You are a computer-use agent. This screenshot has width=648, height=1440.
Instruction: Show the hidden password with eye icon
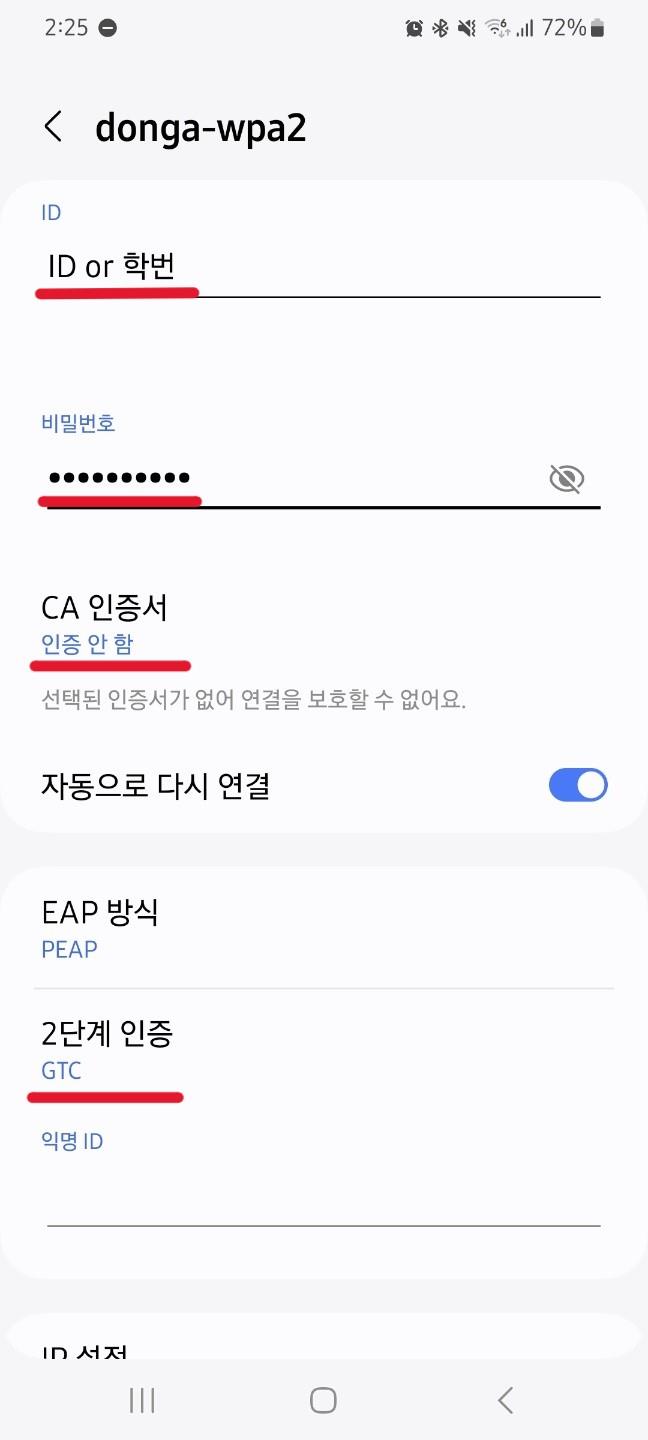click(x=567, y=480)
